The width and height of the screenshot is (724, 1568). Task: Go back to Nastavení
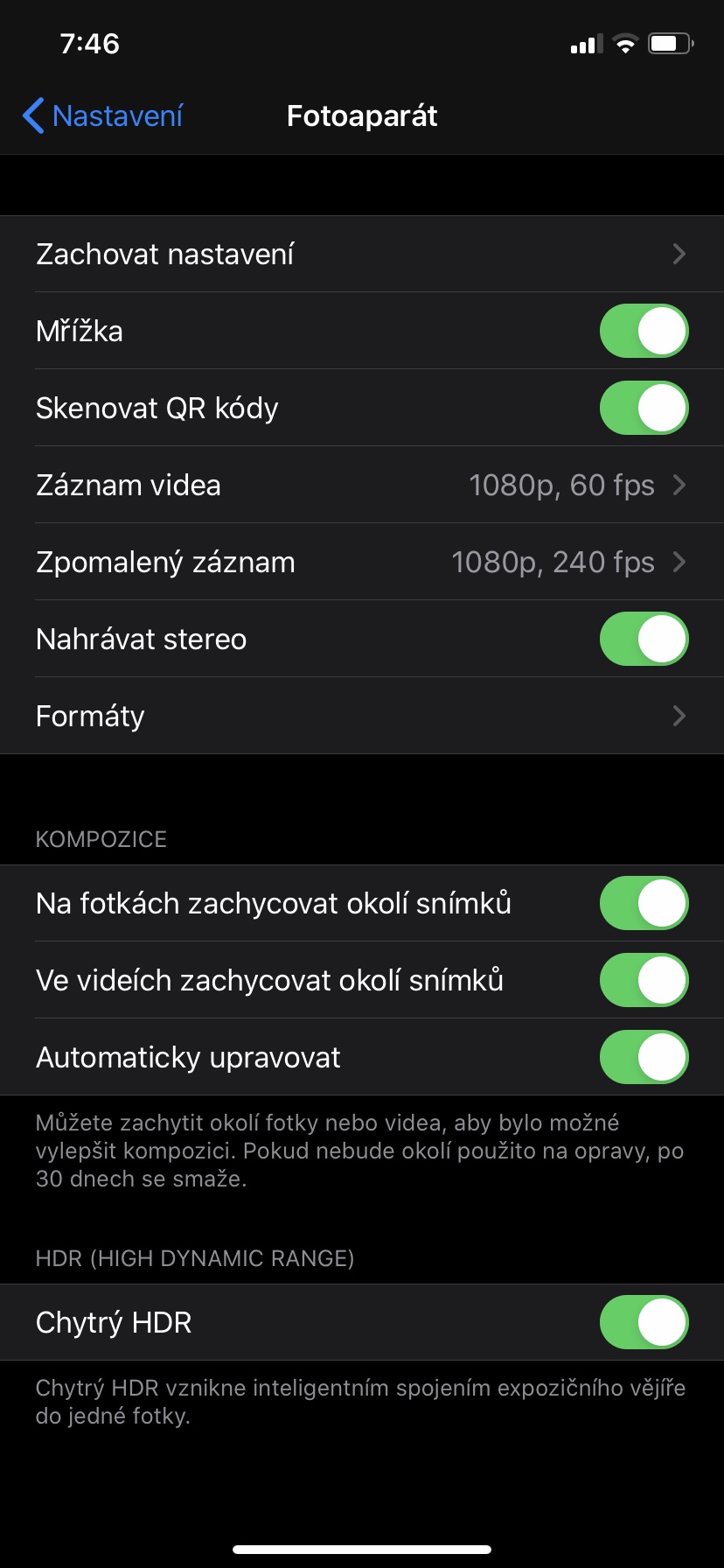tap(103, 116)
